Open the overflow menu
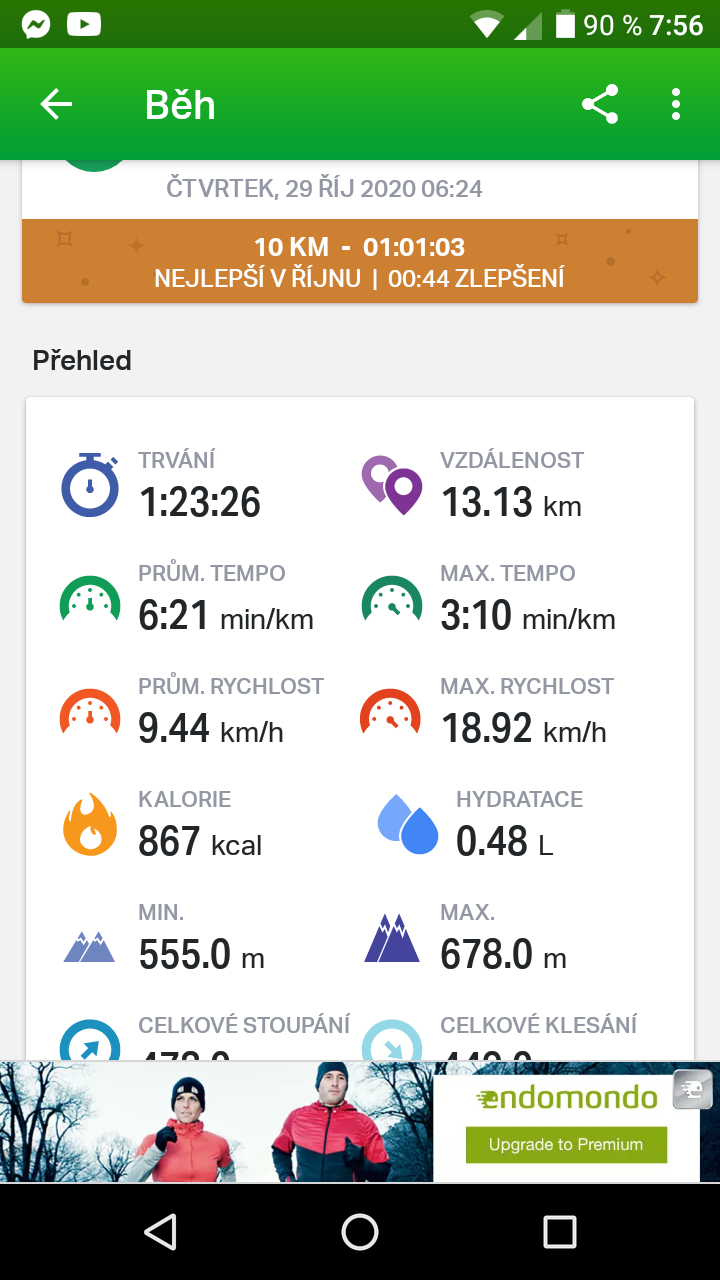 pyautogui.click(x=677, y=104)
